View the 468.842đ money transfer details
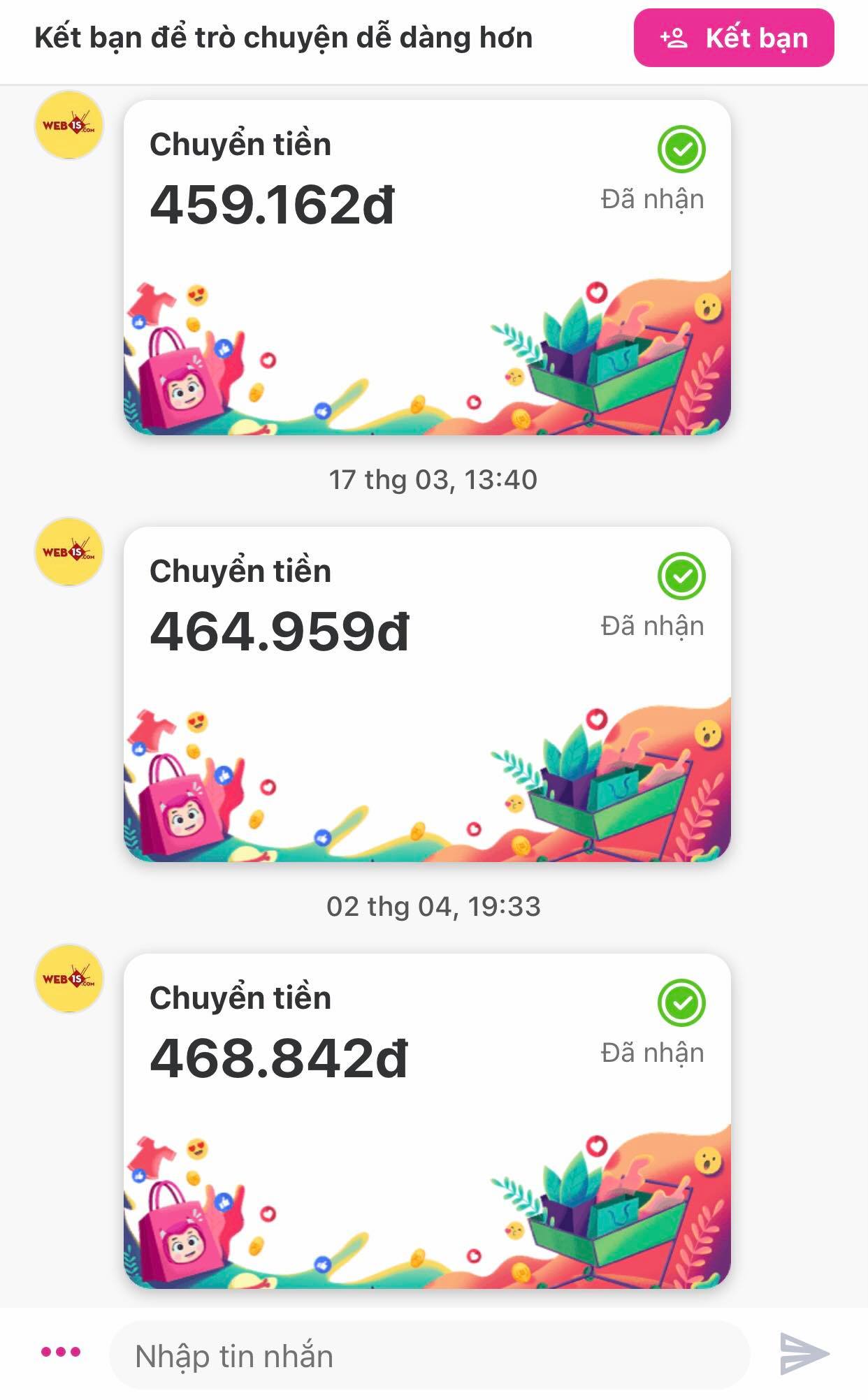 427,1120
